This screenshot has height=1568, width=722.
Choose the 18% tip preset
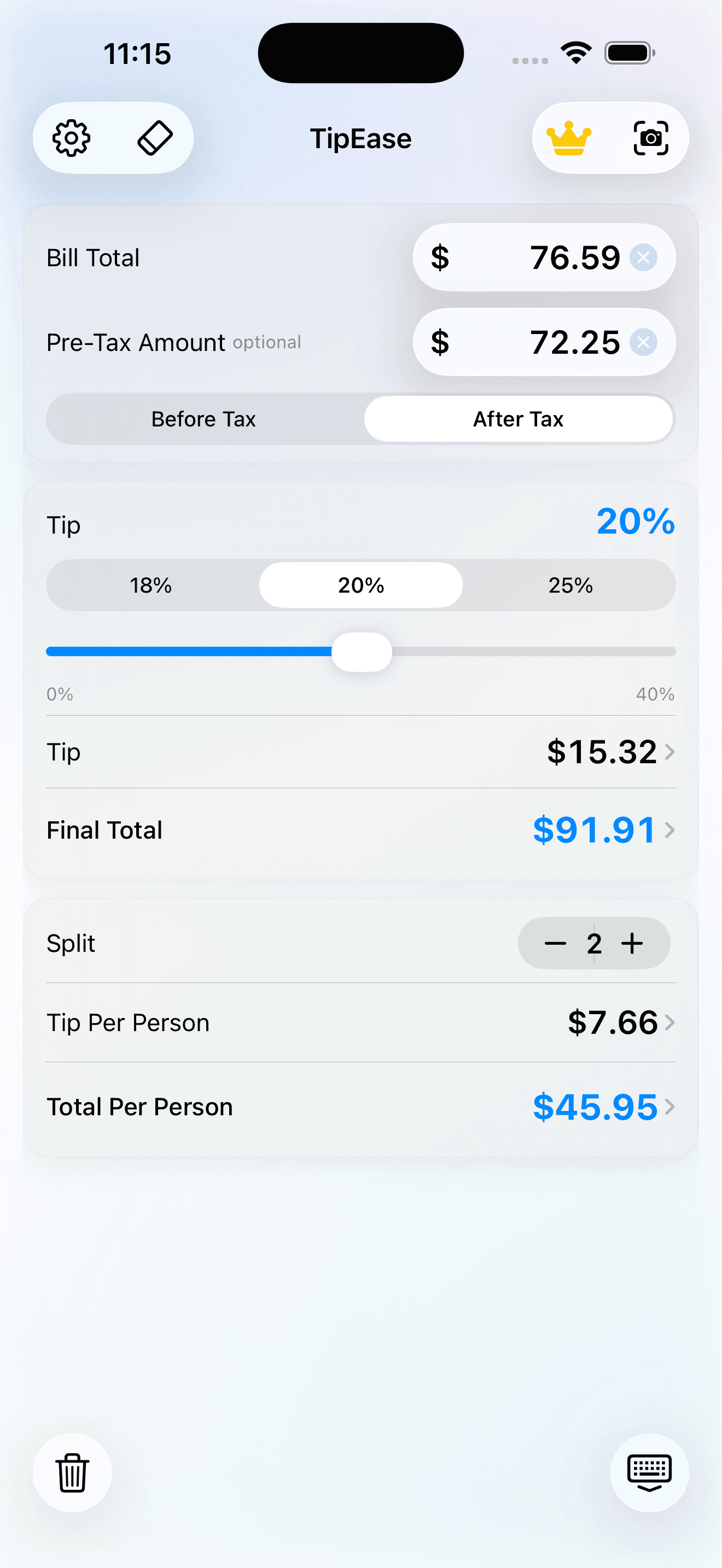click(x=150, y=585)
